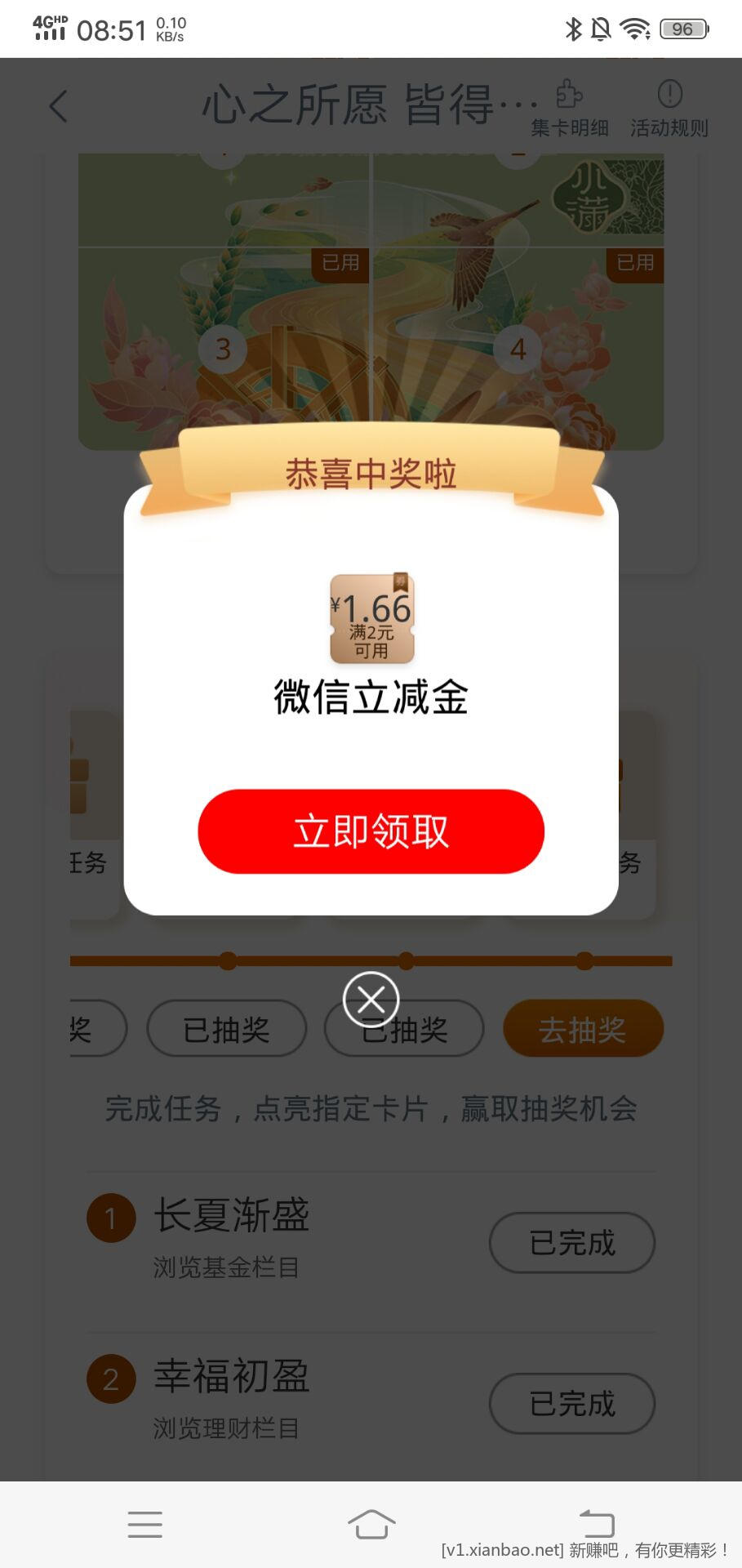Claim the prize via 立即领取
The height and width of the screenshot is (1568, 742).
click(x=371, y=831)
